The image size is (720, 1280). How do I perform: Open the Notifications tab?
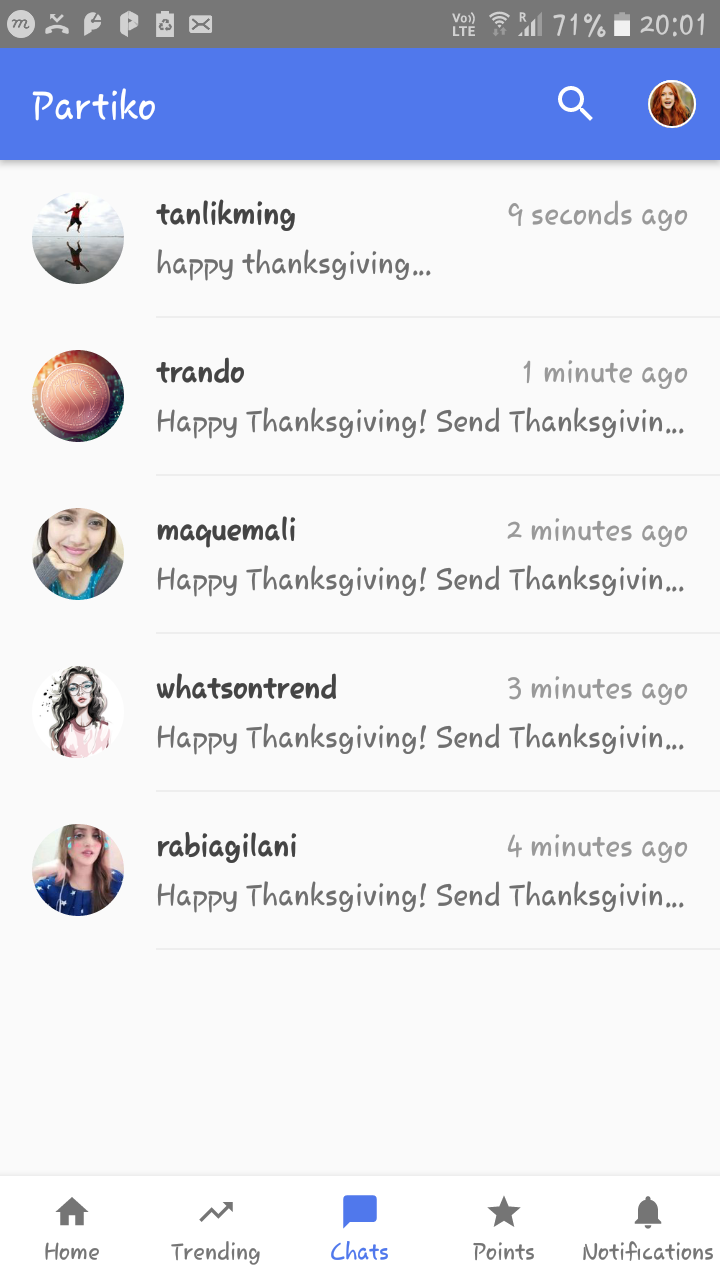click(x=648, y=1229)
